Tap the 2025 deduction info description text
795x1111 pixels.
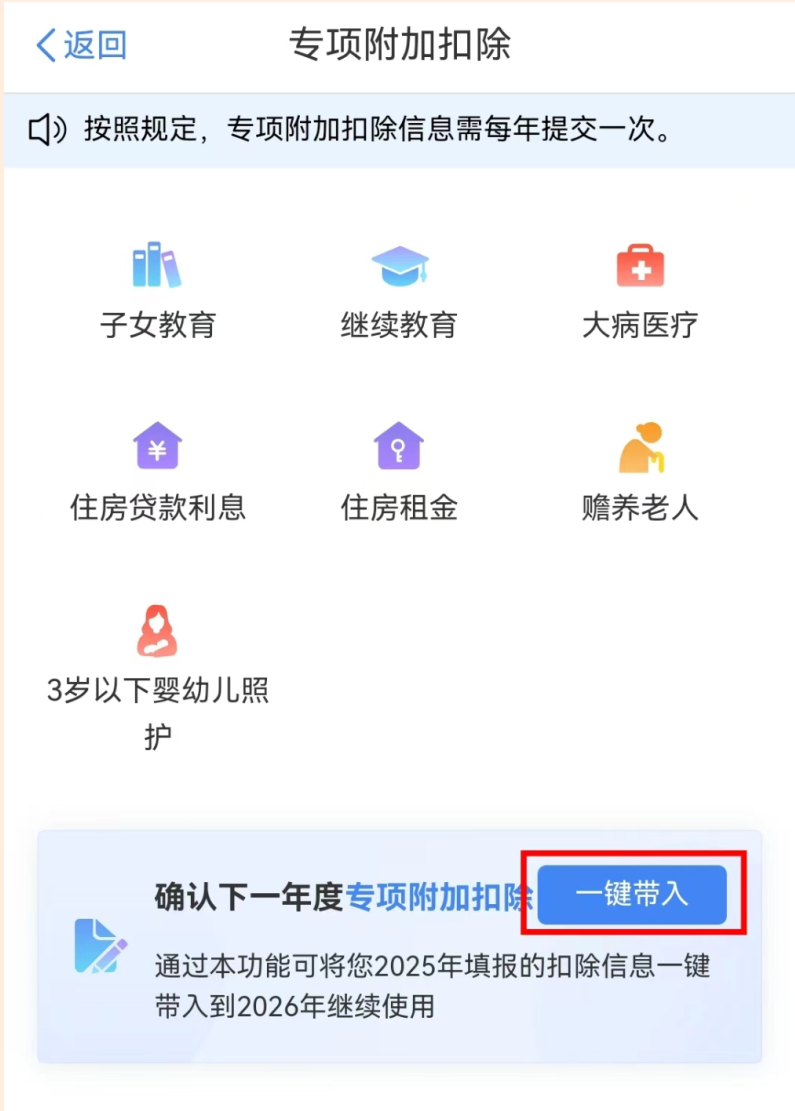[x=430, y=985]
